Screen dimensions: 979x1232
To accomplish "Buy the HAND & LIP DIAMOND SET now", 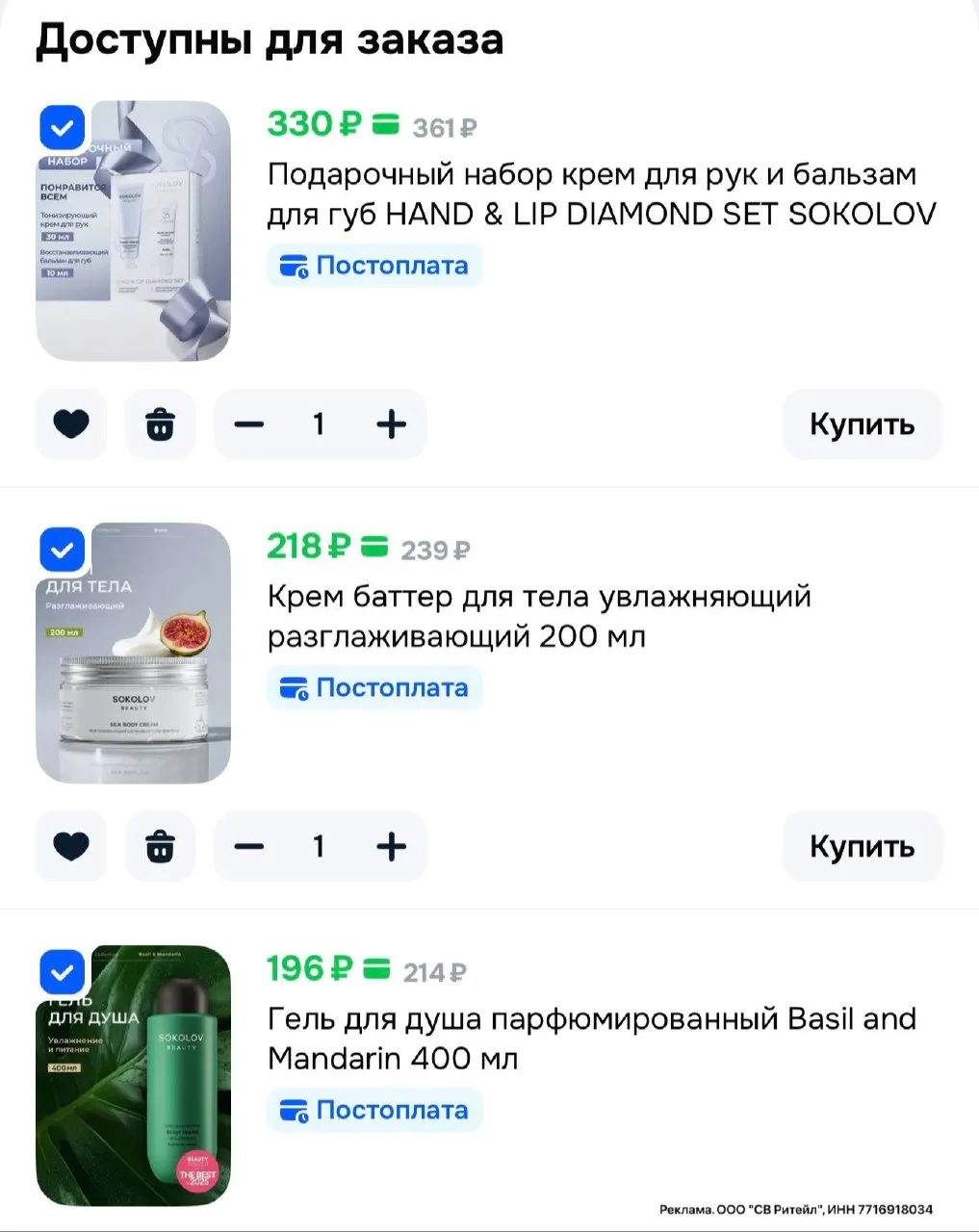I will tap(863, 424).
